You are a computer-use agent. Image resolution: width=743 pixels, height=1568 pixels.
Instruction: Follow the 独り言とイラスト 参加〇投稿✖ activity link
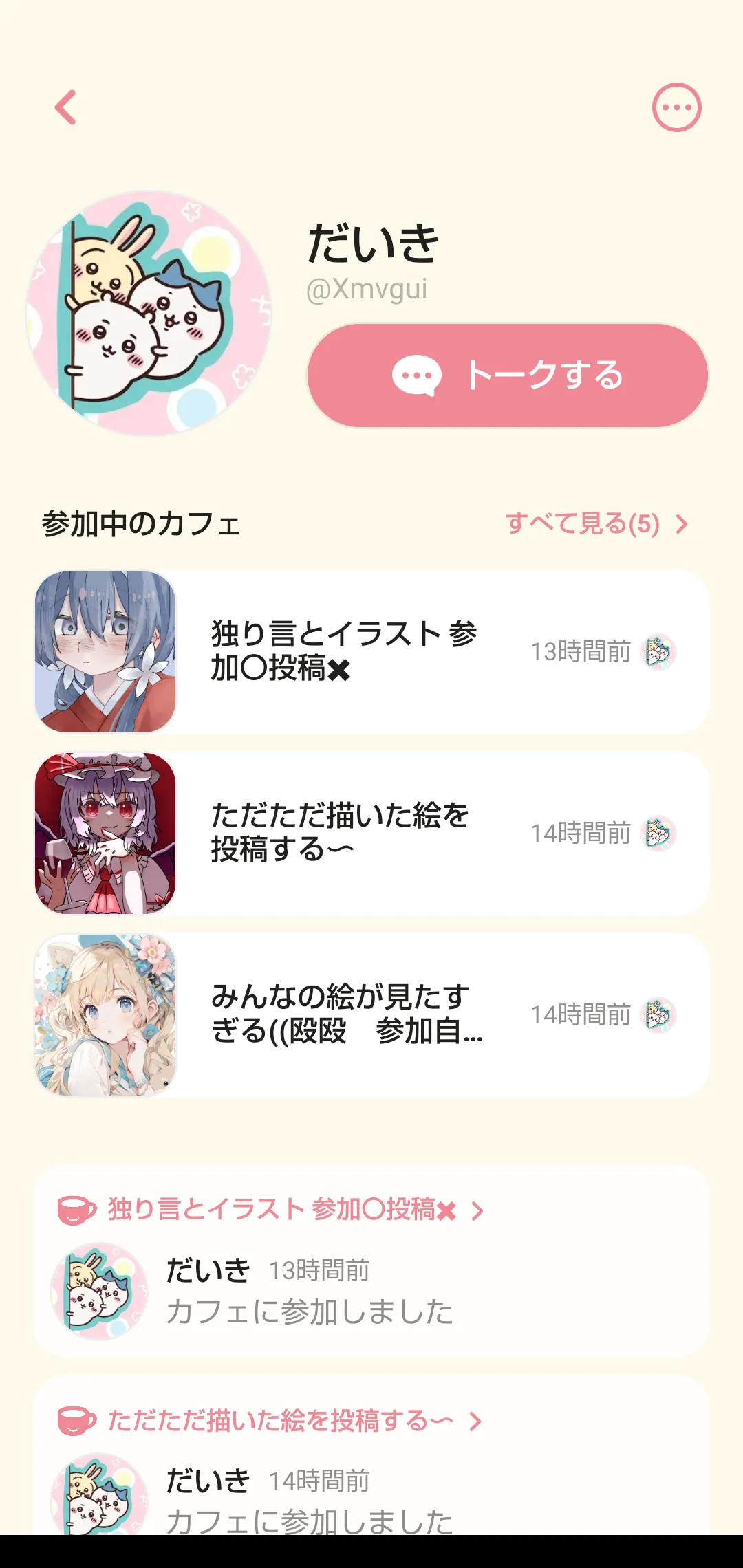(282, 1210)
